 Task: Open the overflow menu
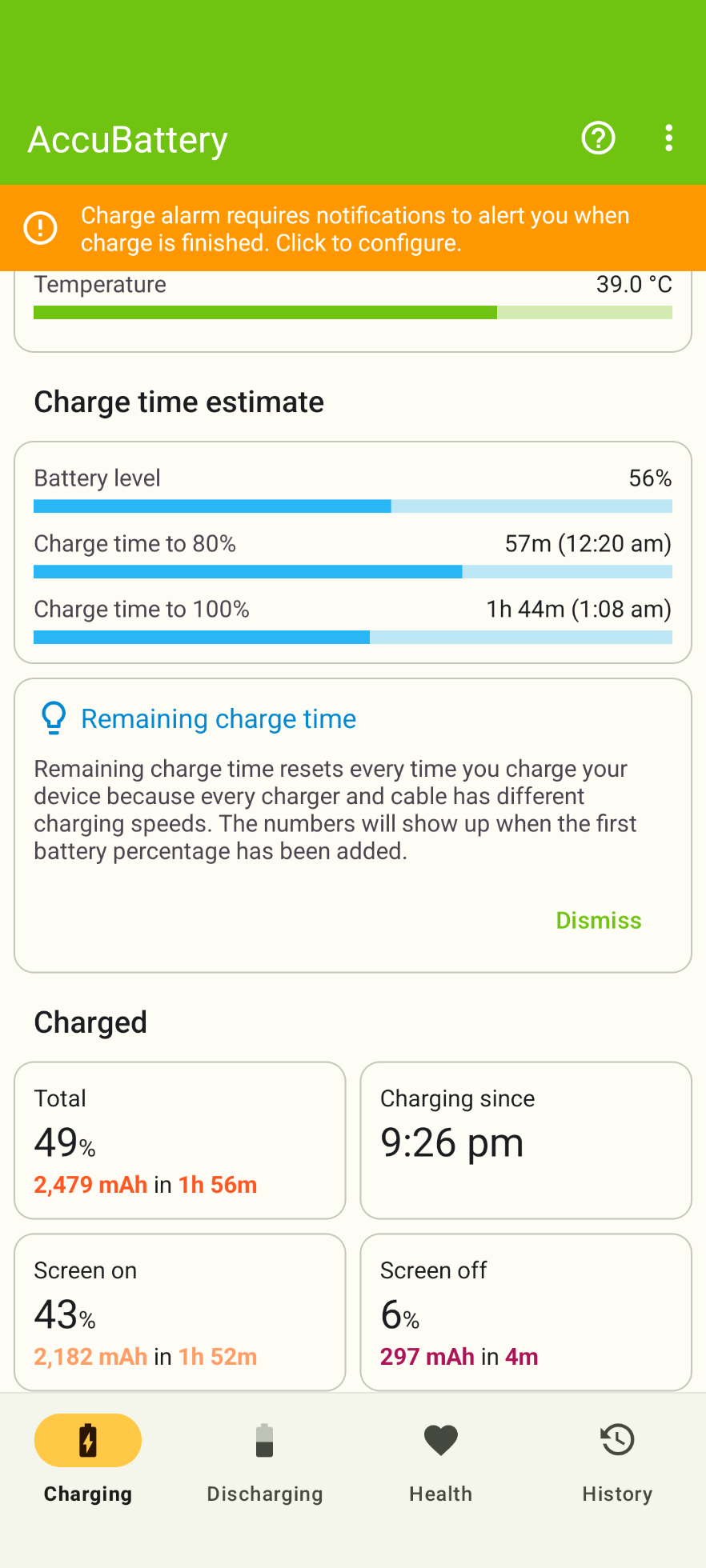668,138
